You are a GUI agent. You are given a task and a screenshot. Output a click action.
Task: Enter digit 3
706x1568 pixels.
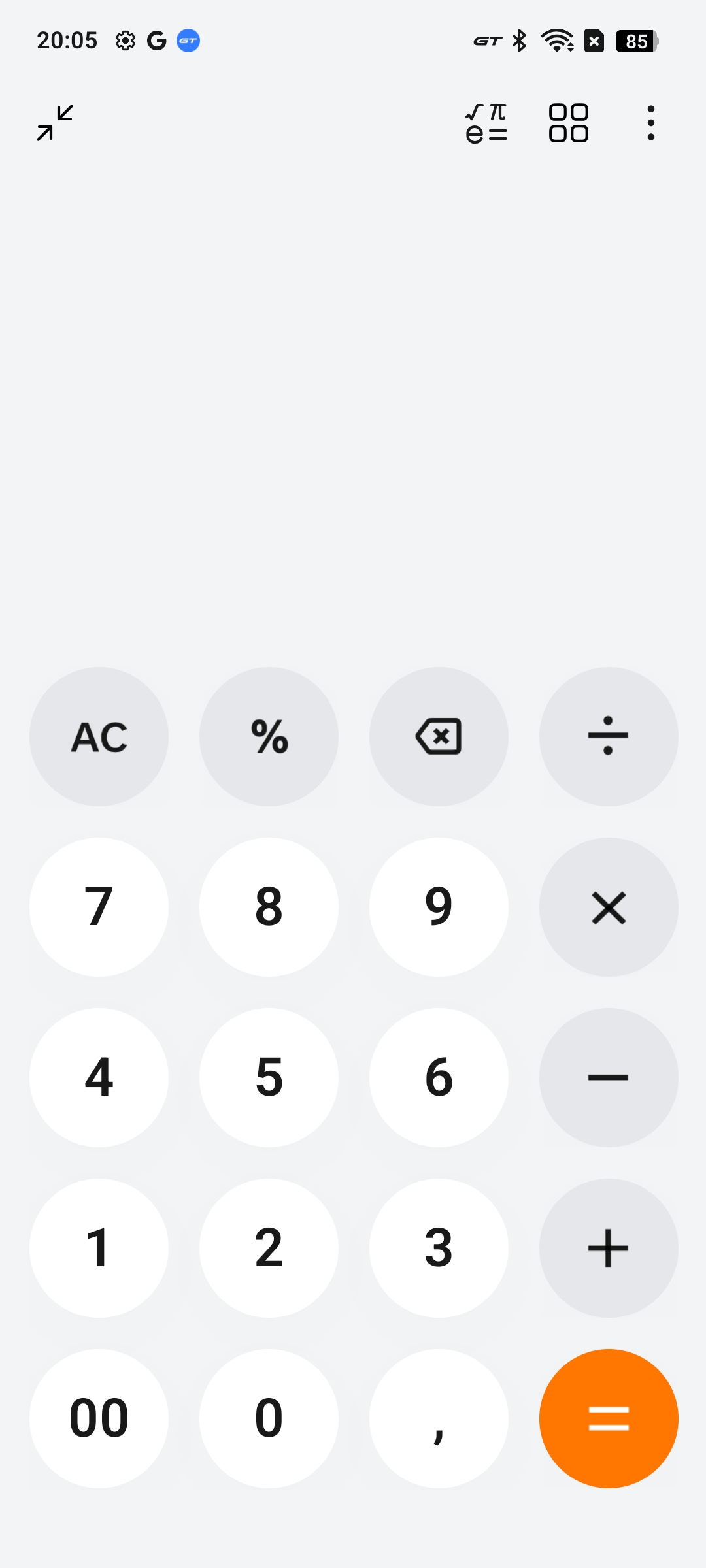439,1248
